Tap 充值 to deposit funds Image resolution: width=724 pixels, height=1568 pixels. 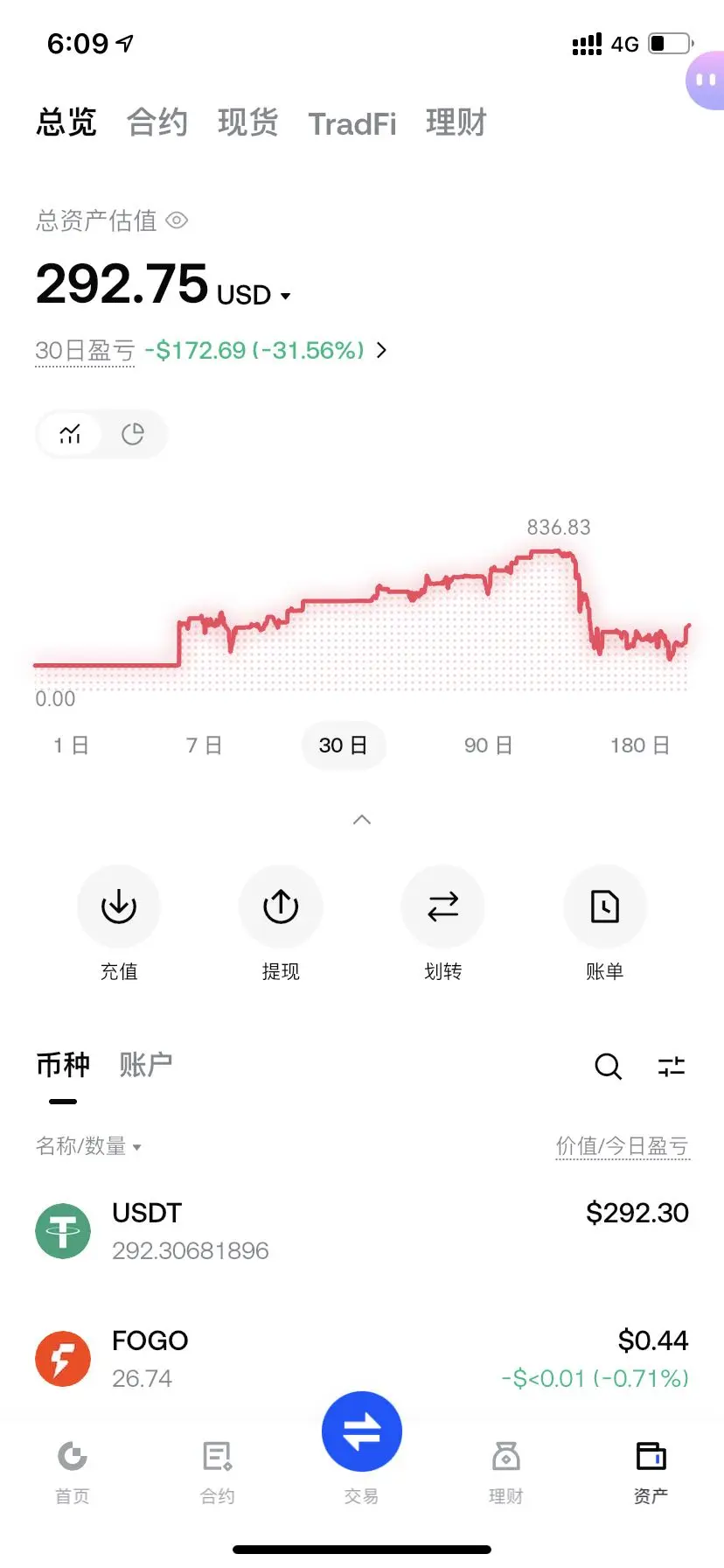(x=119, y=922)
